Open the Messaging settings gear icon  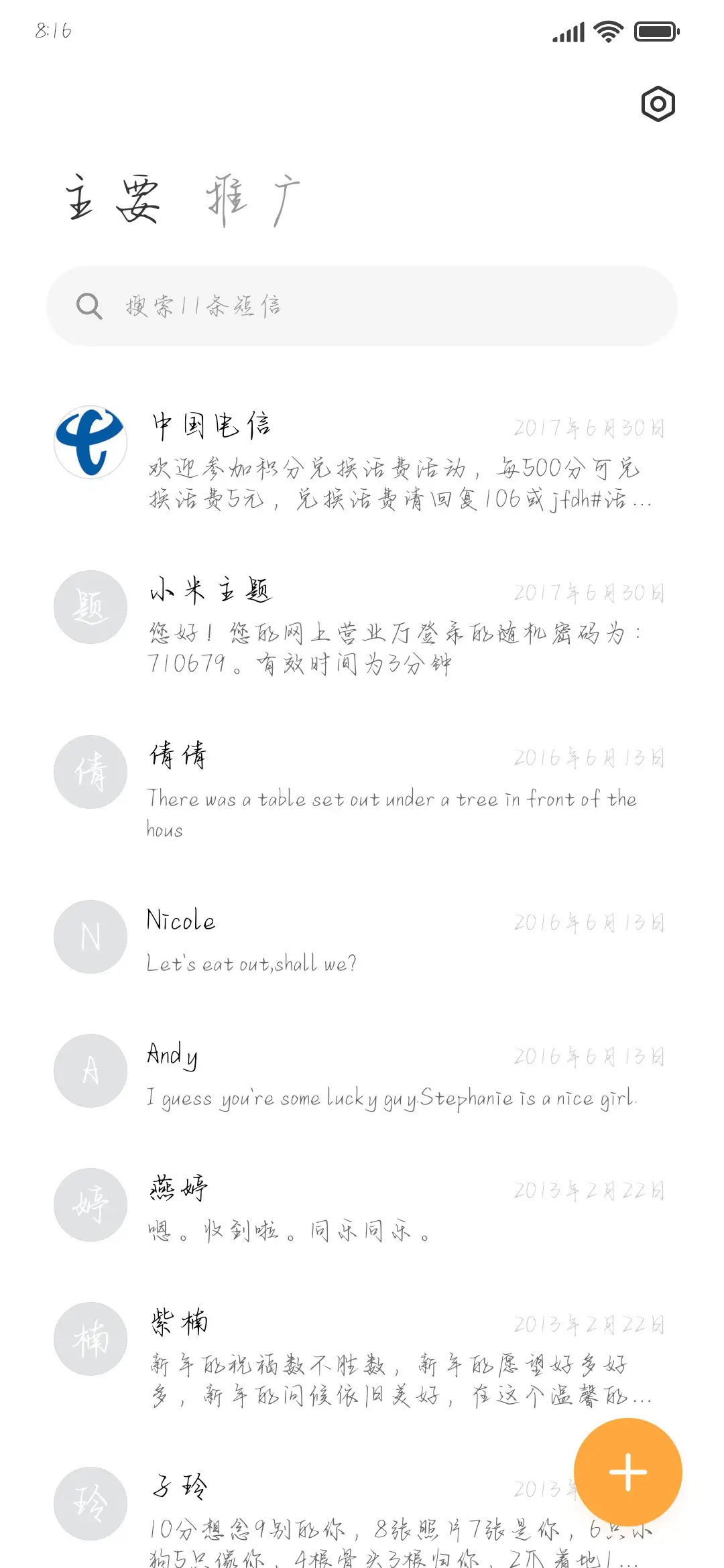658,104
